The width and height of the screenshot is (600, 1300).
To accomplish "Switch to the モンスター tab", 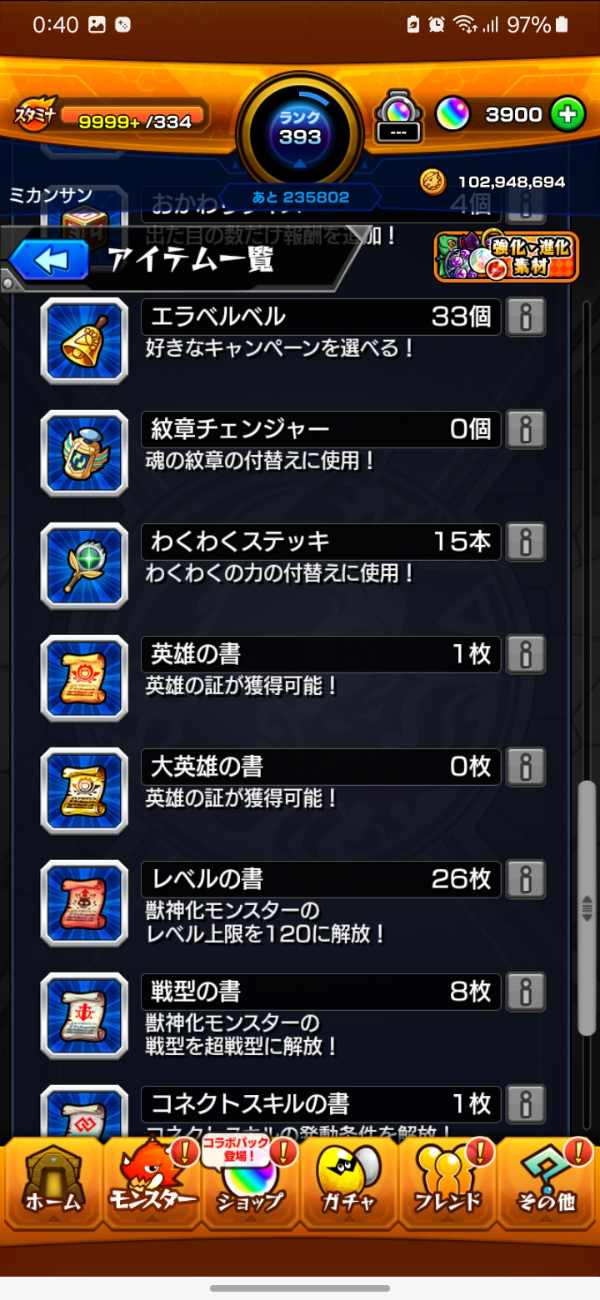I will tap(150, 1185).
